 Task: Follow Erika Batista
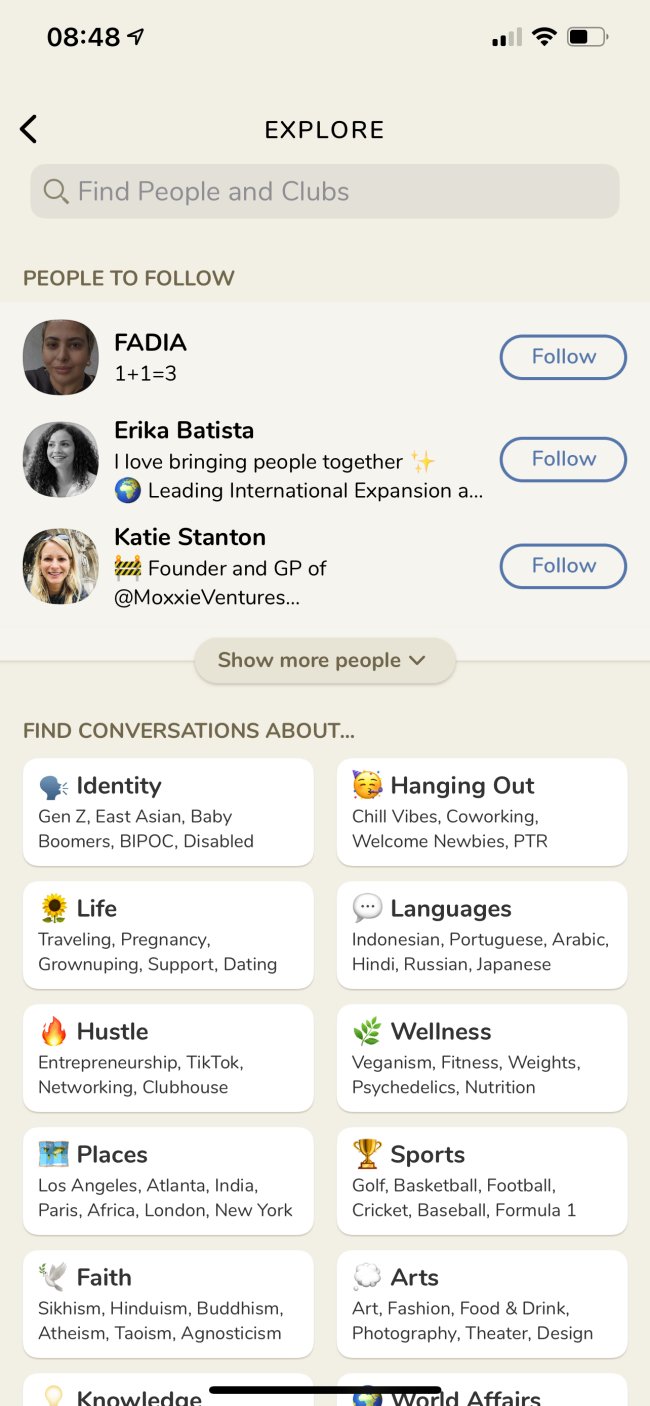click(563, 459)
